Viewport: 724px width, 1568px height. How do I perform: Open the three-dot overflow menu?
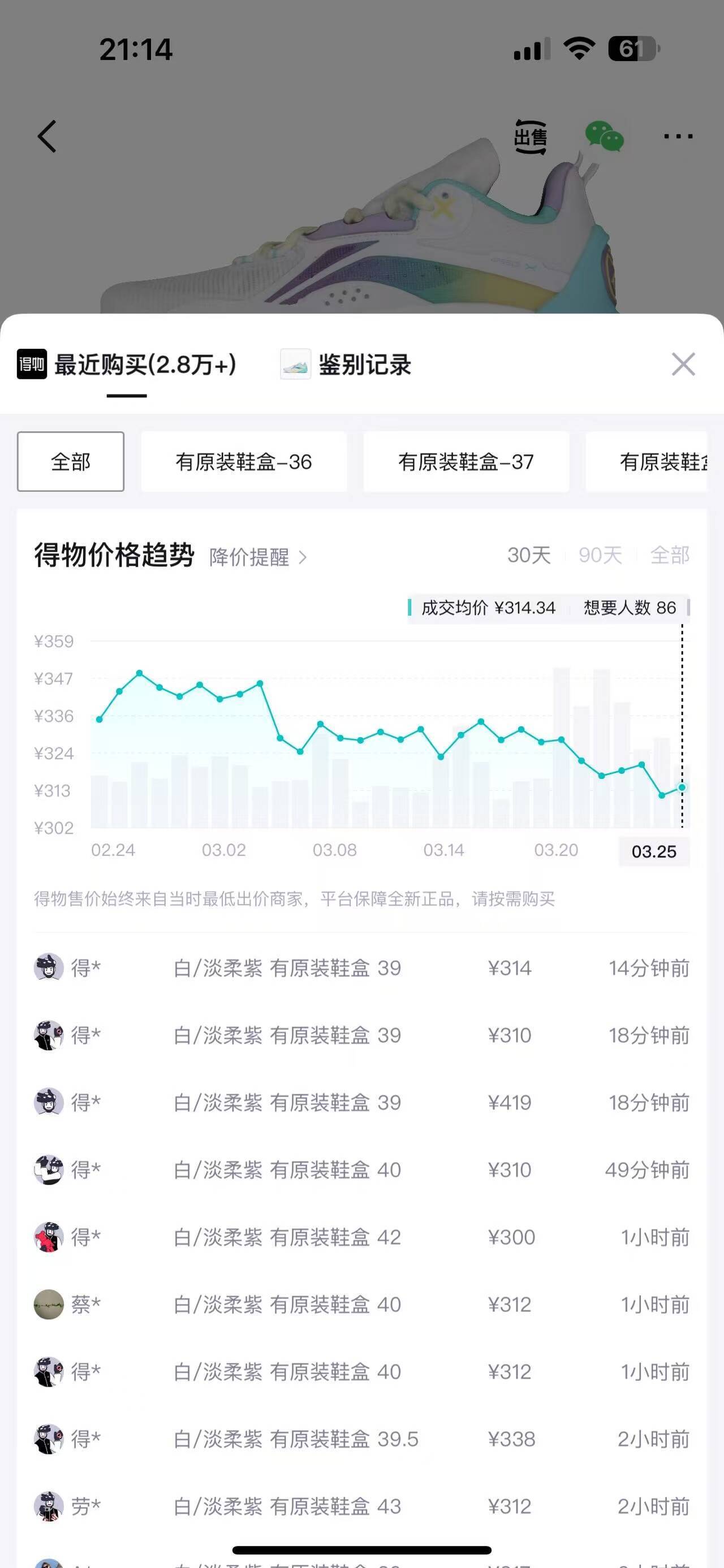point(678,136)
